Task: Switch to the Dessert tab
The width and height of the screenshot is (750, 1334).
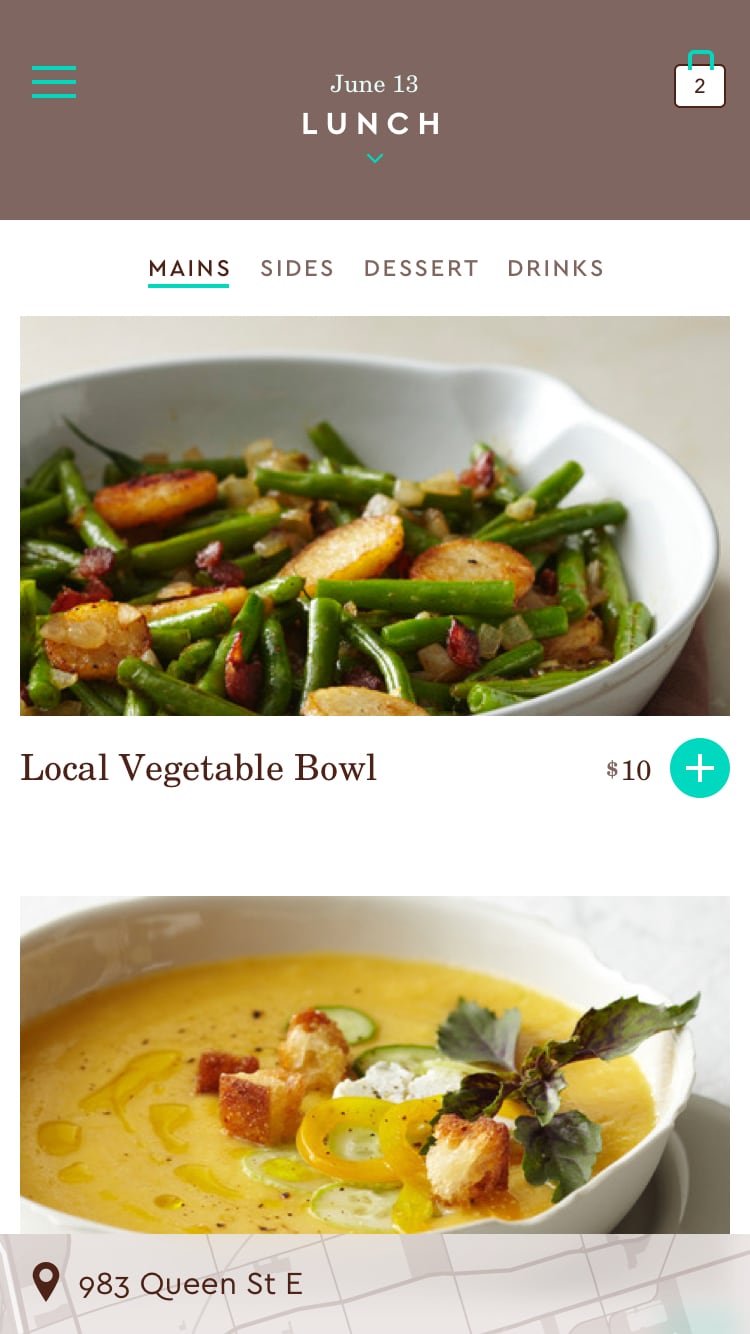Action: [x=421, y=269]
